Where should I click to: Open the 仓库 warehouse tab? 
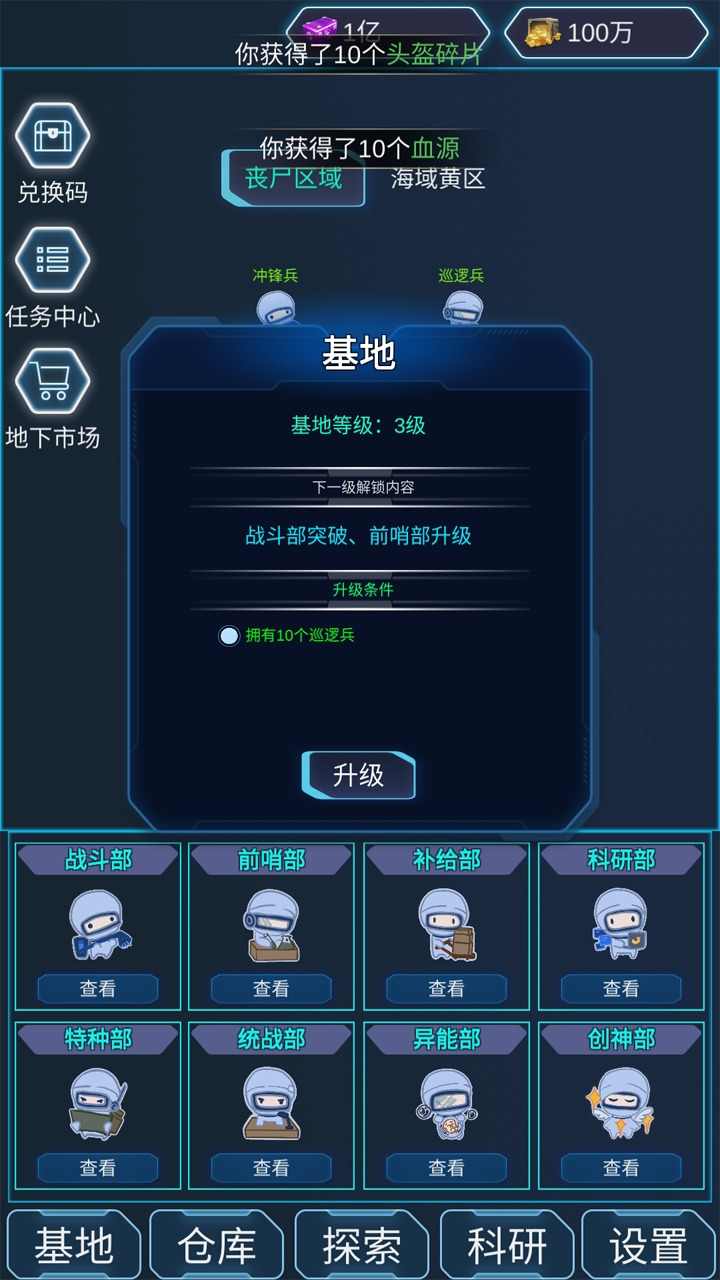coord(217,1243)
